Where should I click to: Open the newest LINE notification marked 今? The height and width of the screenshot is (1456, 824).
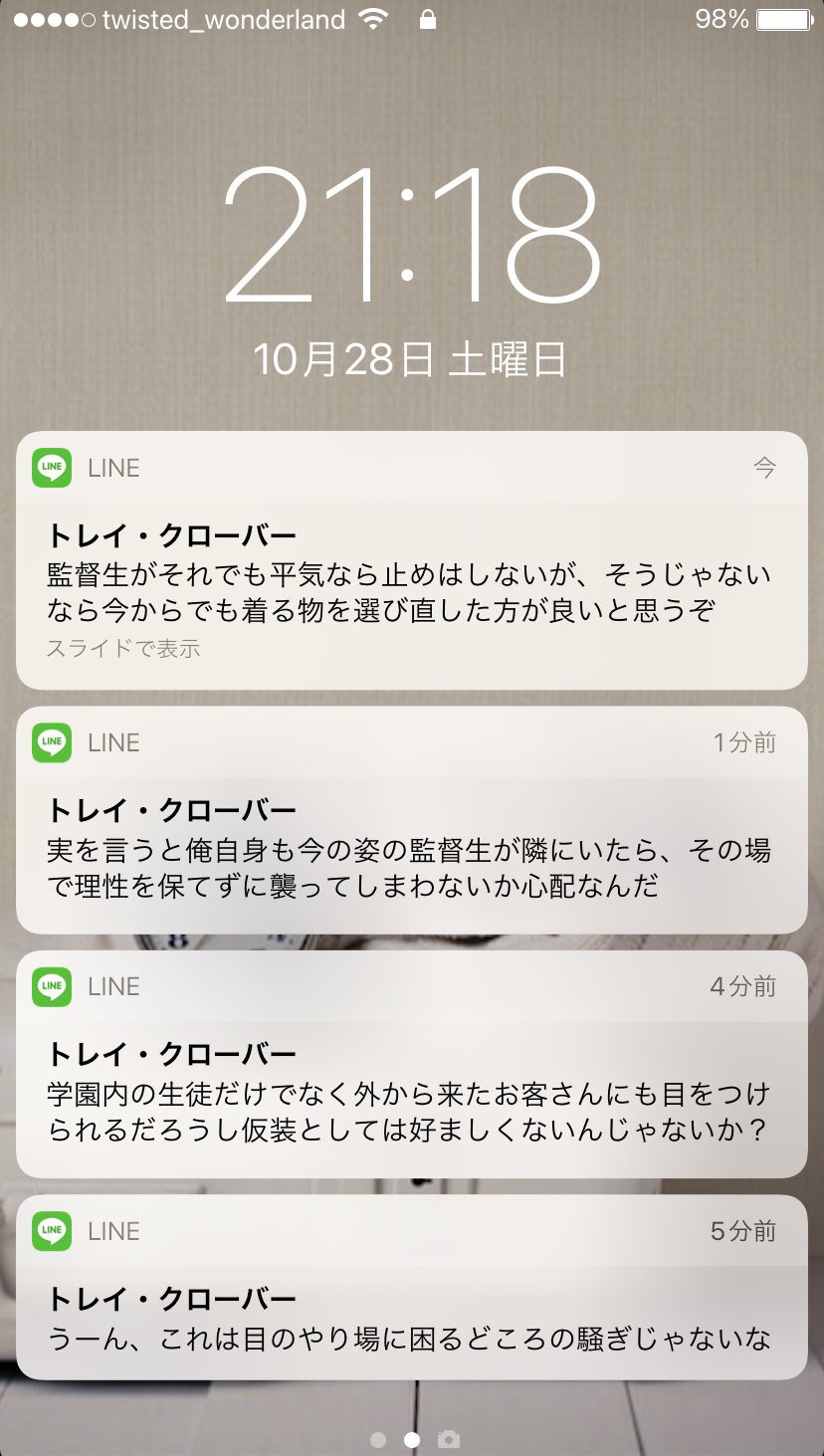coord(411,577)
